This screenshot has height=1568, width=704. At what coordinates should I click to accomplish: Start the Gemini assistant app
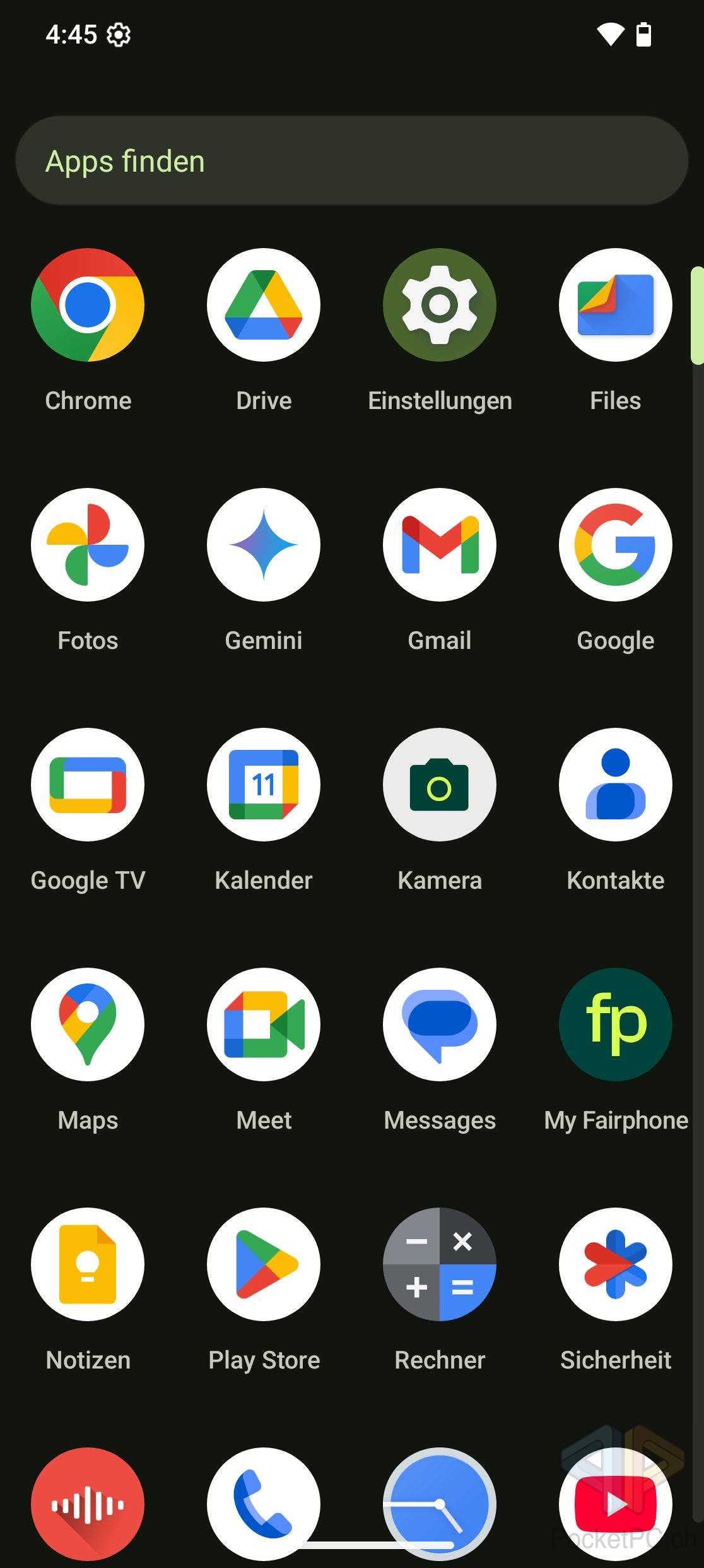(264, 545)
